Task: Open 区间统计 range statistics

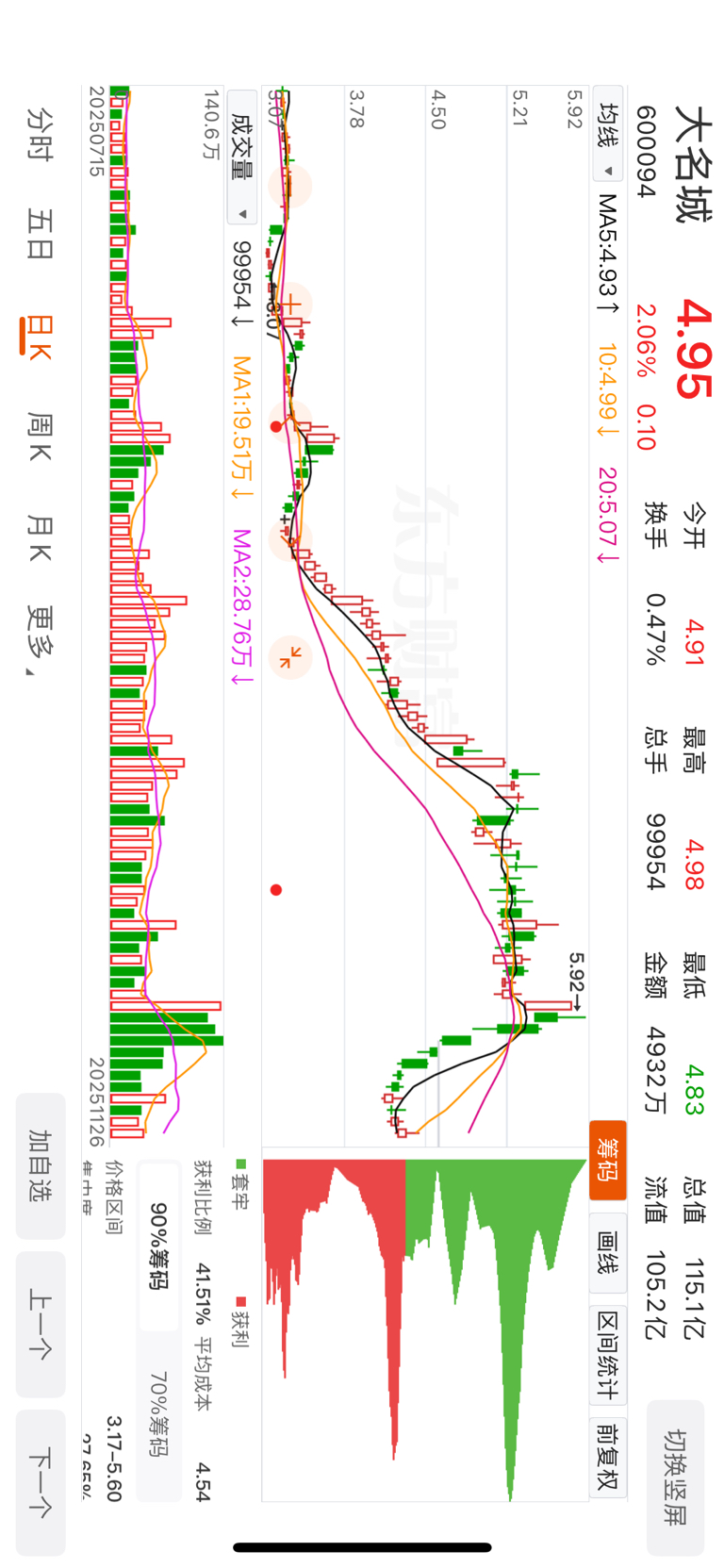Action: 608,1355
